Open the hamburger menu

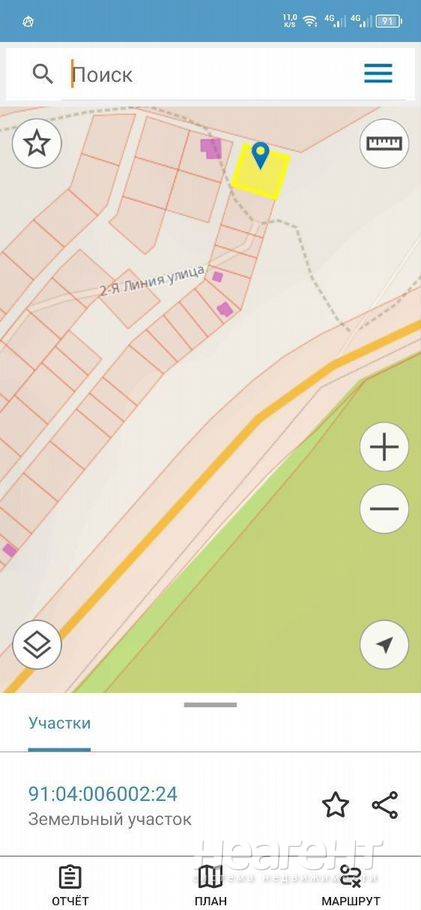click(378, 74)
